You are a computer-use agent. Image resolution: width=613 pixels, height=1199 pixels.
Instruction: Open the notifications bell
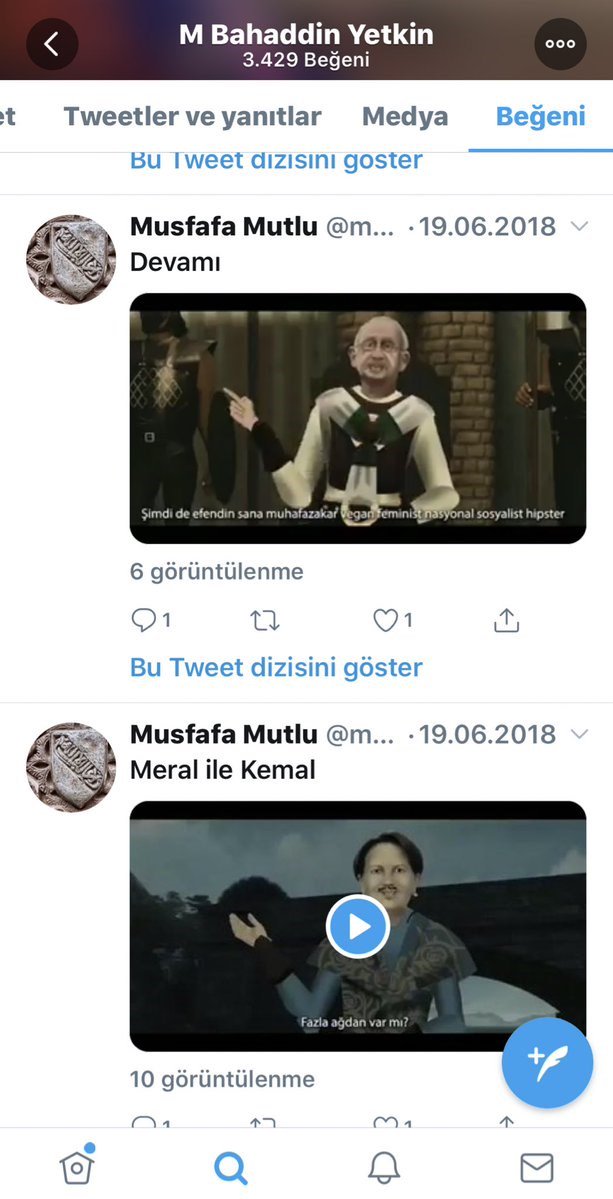click(384, 1166)
